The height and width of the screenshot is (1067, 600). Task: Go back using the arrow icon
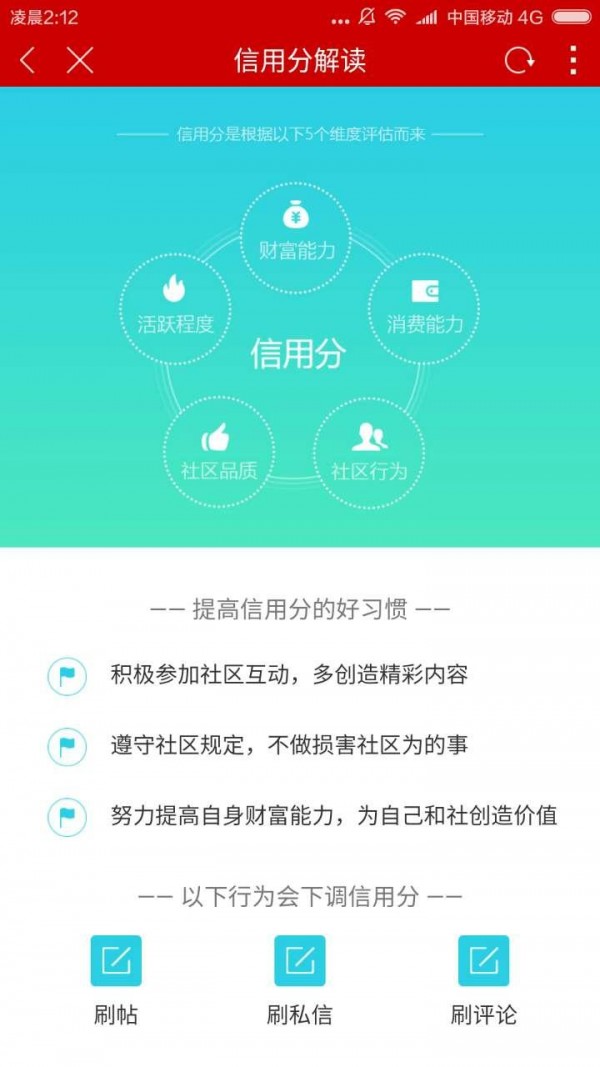(28, 61)
